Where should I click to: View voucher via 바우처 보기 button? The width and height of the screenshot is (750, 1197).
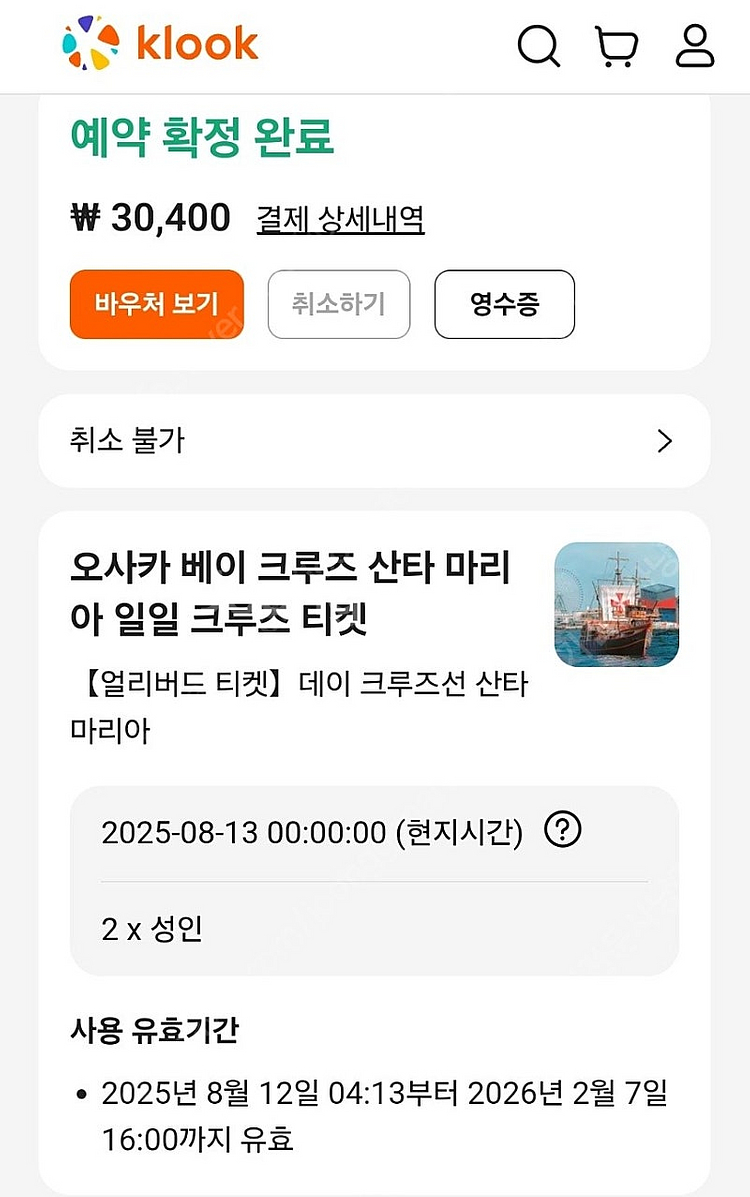(x=156, y=304)
